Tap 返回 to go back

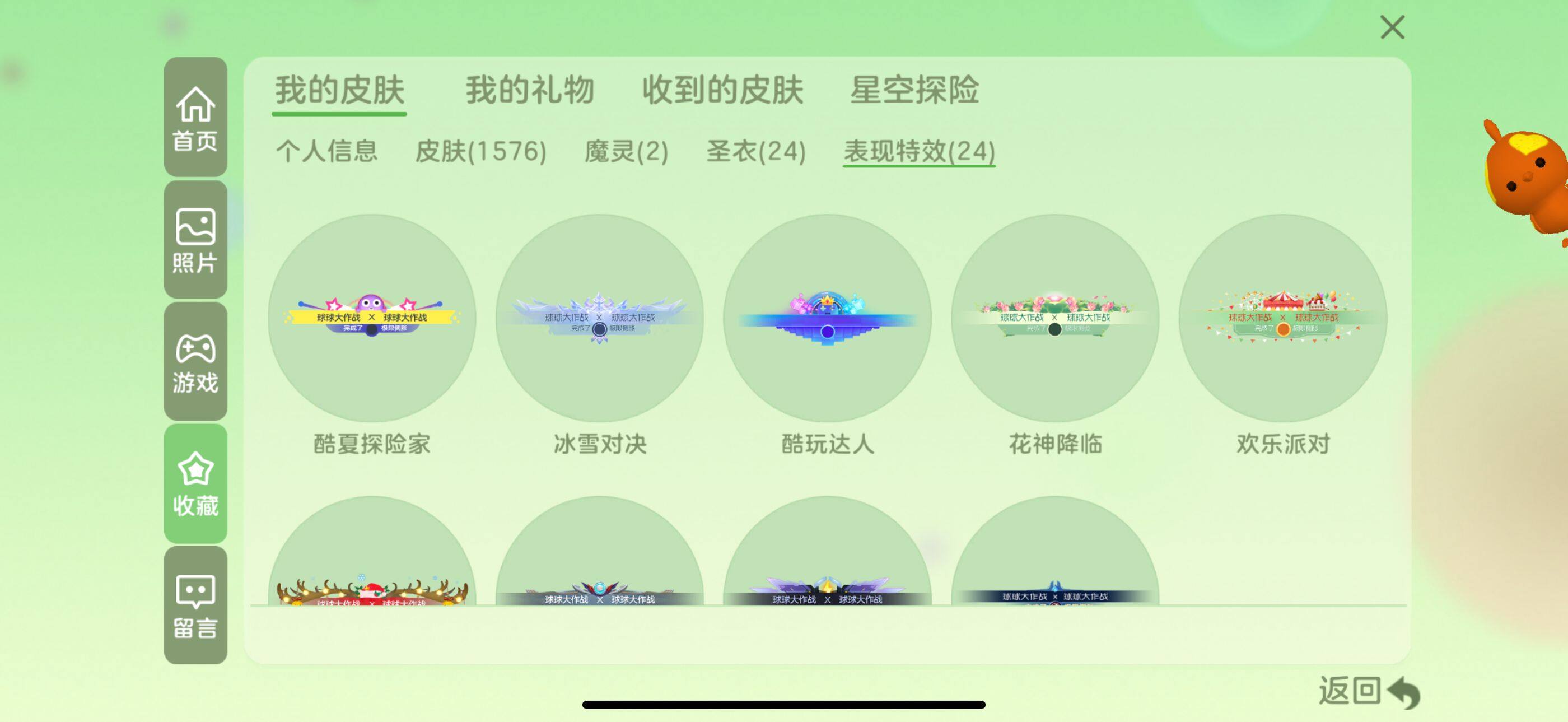(1368, 692)
